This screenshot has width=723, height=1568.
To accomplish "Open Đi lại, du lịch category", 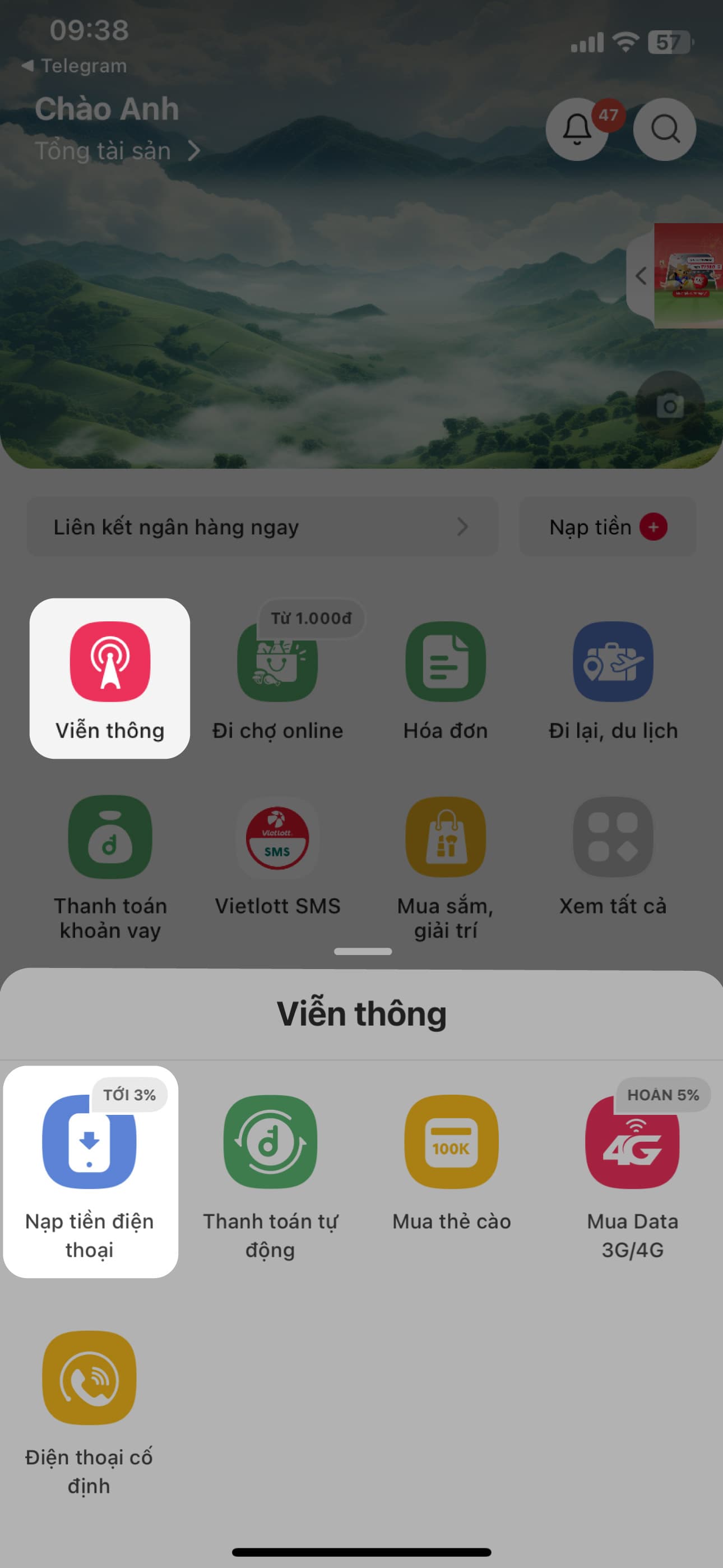I will pyautogui.click(x=613, y=679).
